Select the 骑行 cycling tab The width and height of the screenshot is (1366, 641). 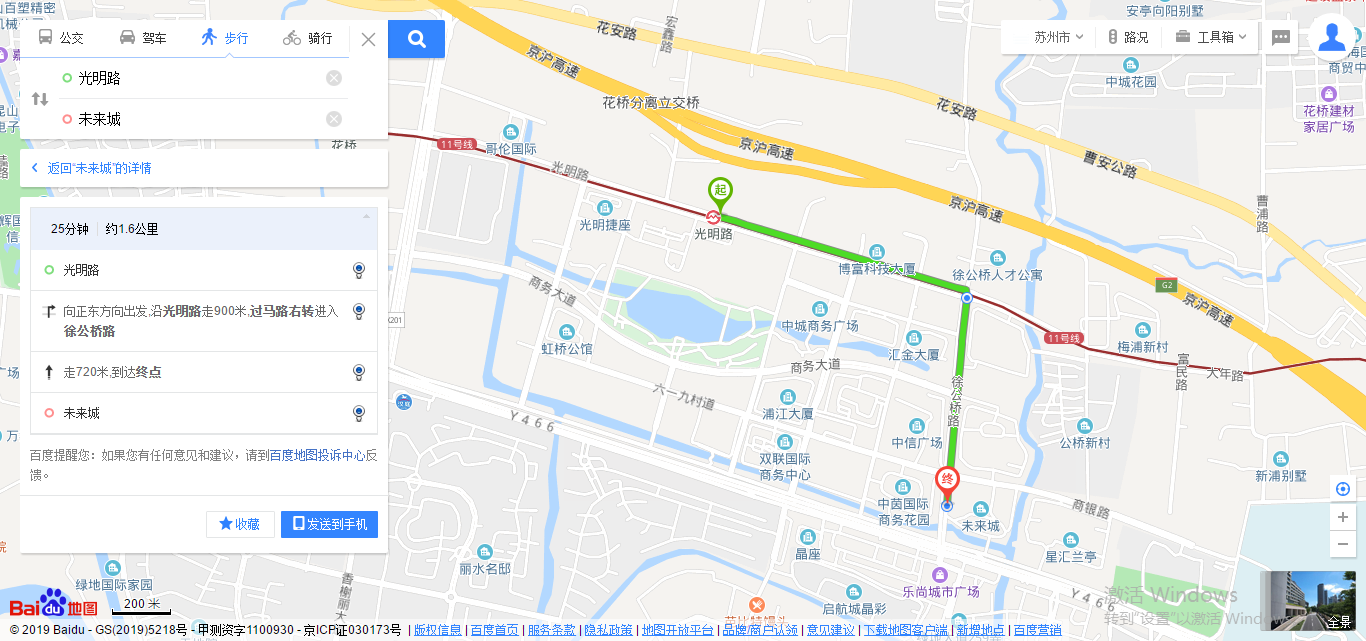point(307,39)
